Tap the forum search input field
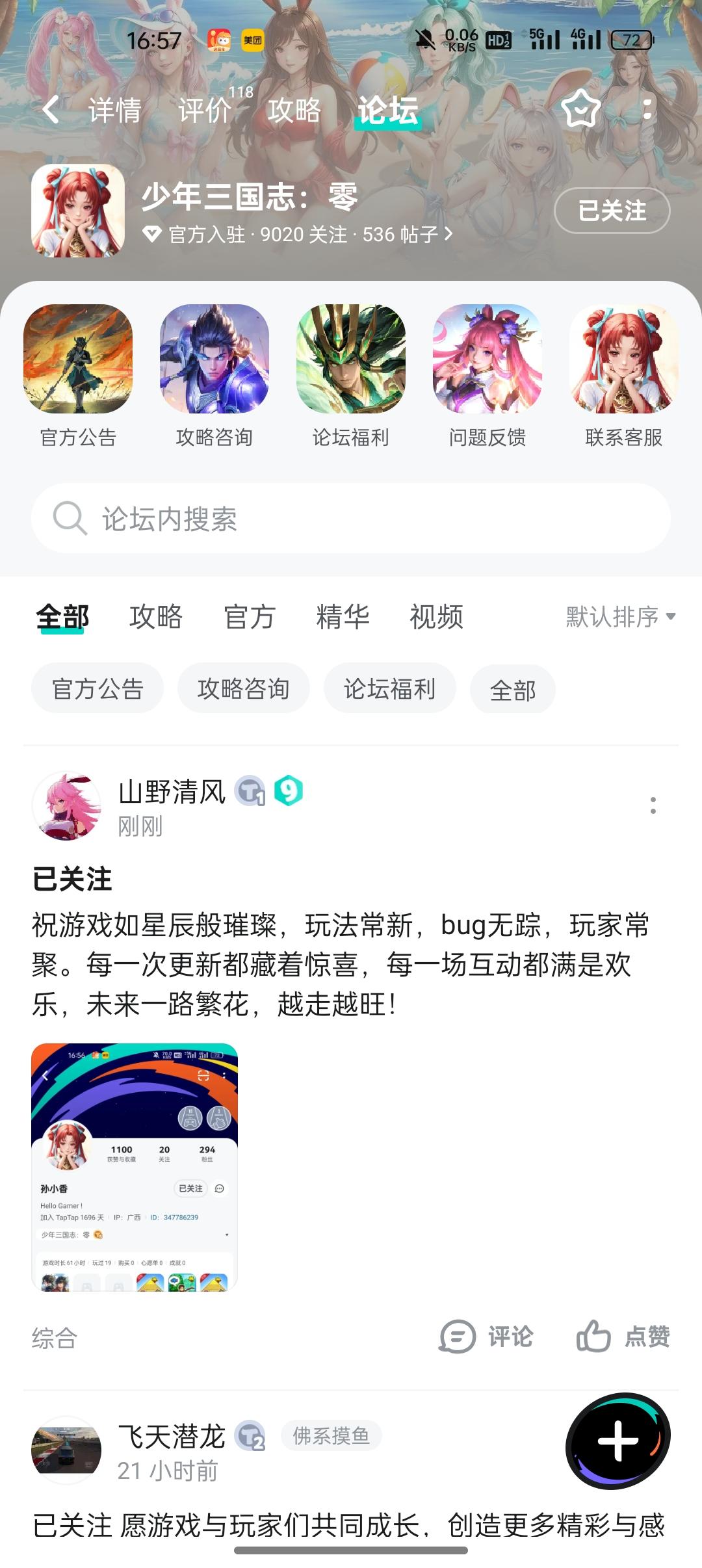The image size is (702, 1568). (x=351, y=518)
